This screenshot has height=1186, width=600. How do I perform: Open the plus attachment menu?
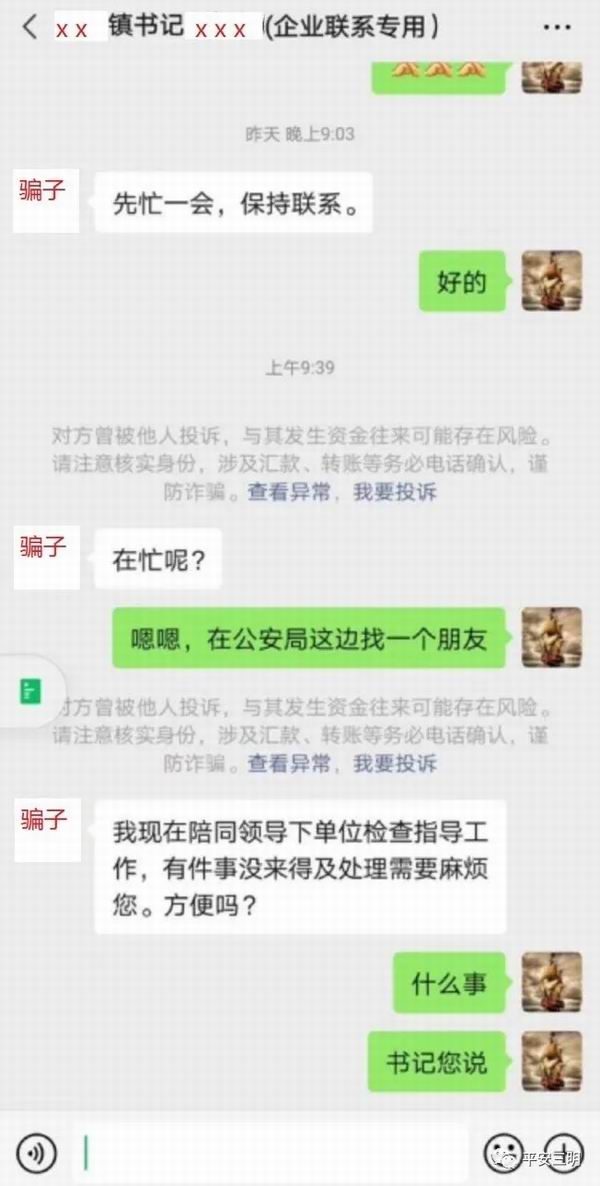(x=563, y=1152)
